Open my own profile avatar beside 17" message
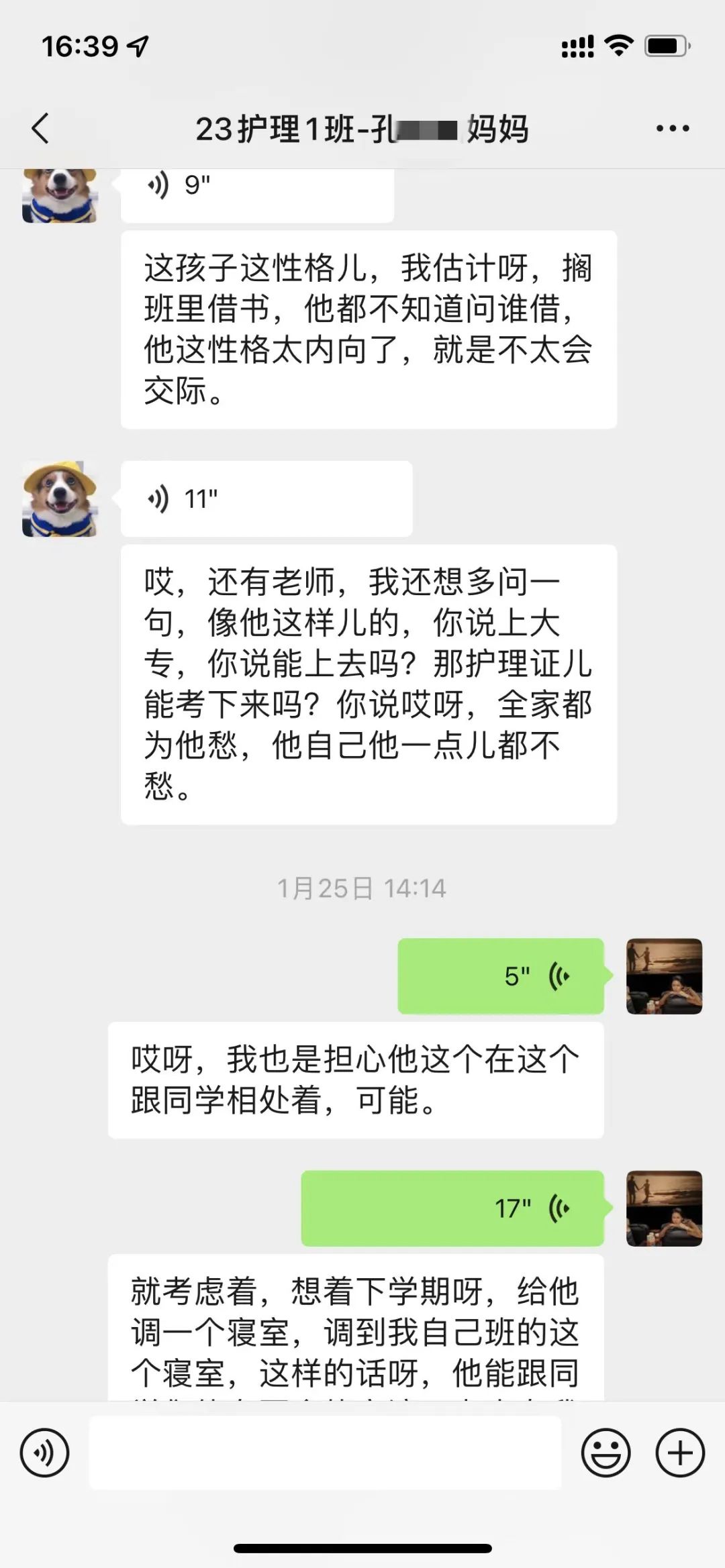Image resolution: width=725 pixels, height=1568 pixels. (664, 1208)
